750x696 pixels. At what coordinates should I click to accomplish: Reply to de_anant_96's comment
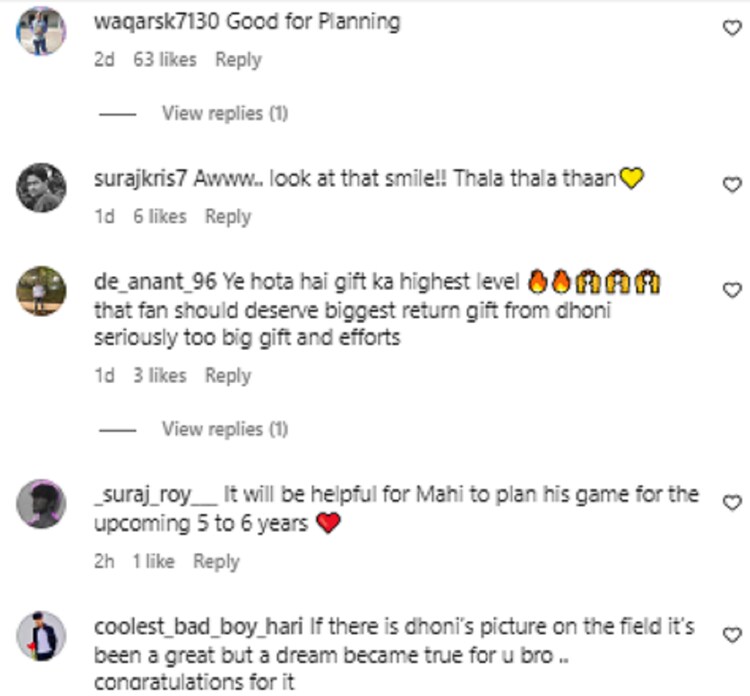[x=227, y=376]
